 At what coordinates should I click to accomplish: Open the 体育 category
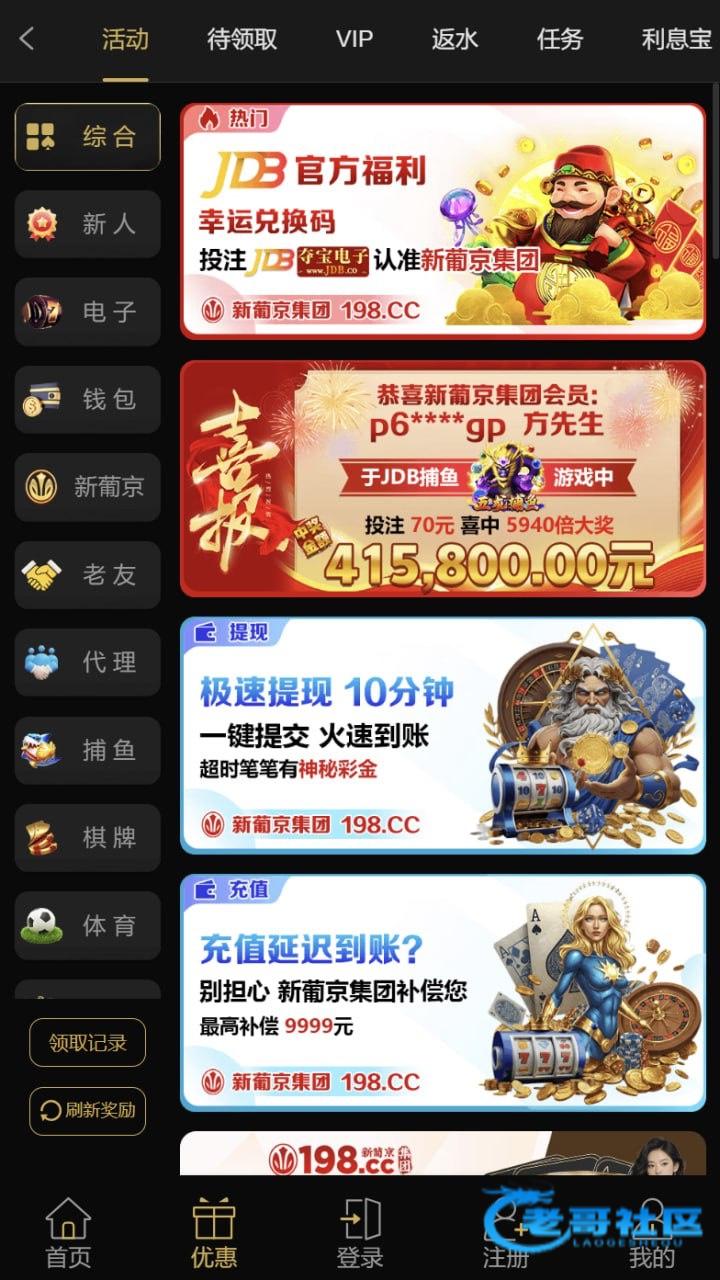tap(88, 925)
